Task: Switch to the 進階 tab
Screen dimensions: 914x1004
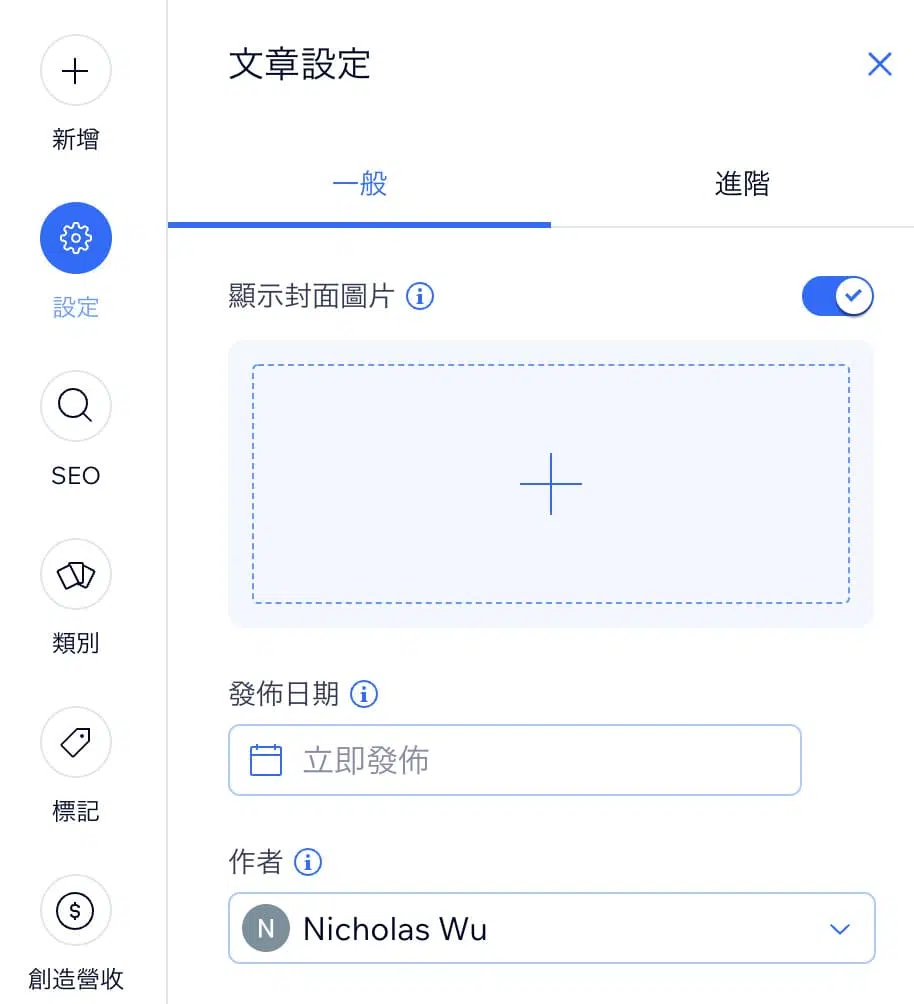Action: pyautogui.click(x=742, y=184)
